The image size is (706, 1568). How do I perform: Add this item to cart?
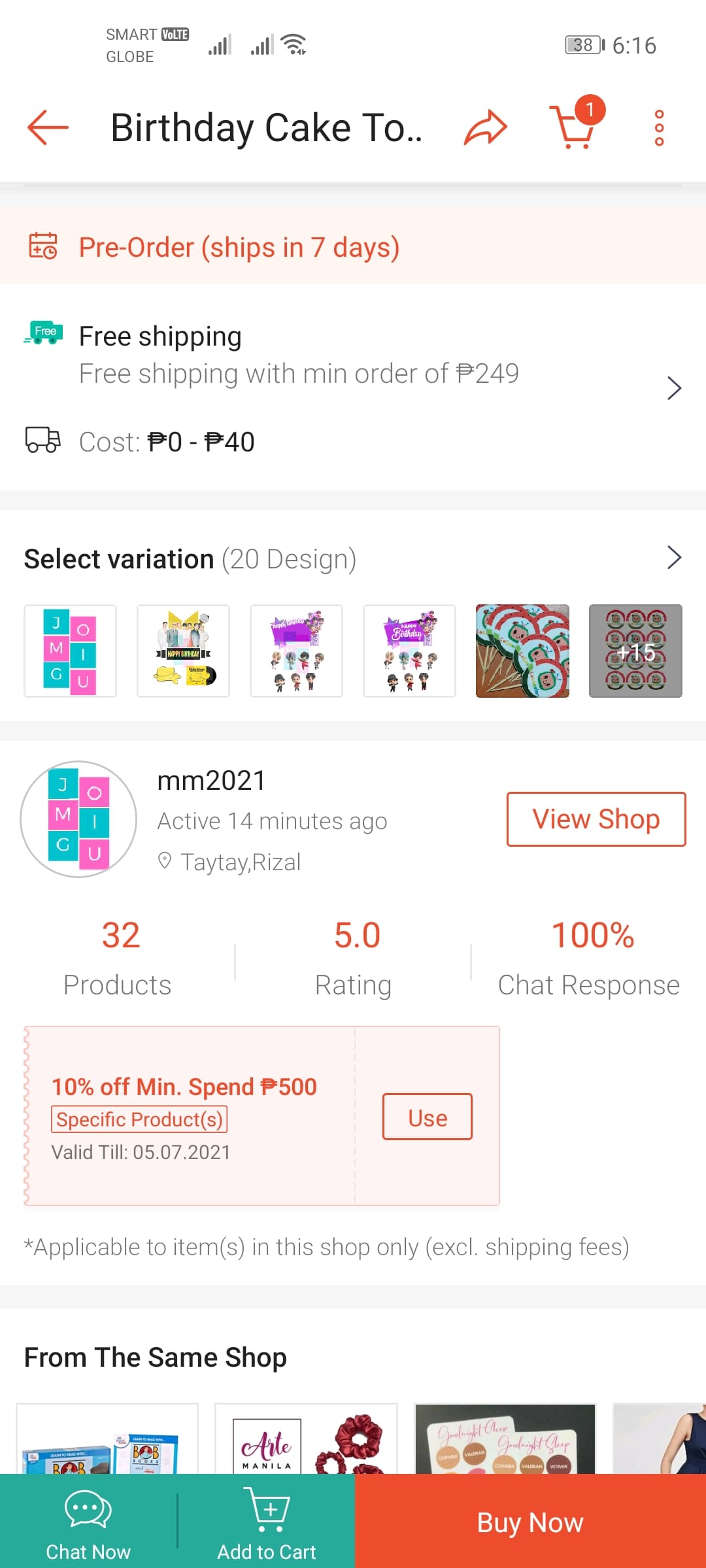(266, 1522)
